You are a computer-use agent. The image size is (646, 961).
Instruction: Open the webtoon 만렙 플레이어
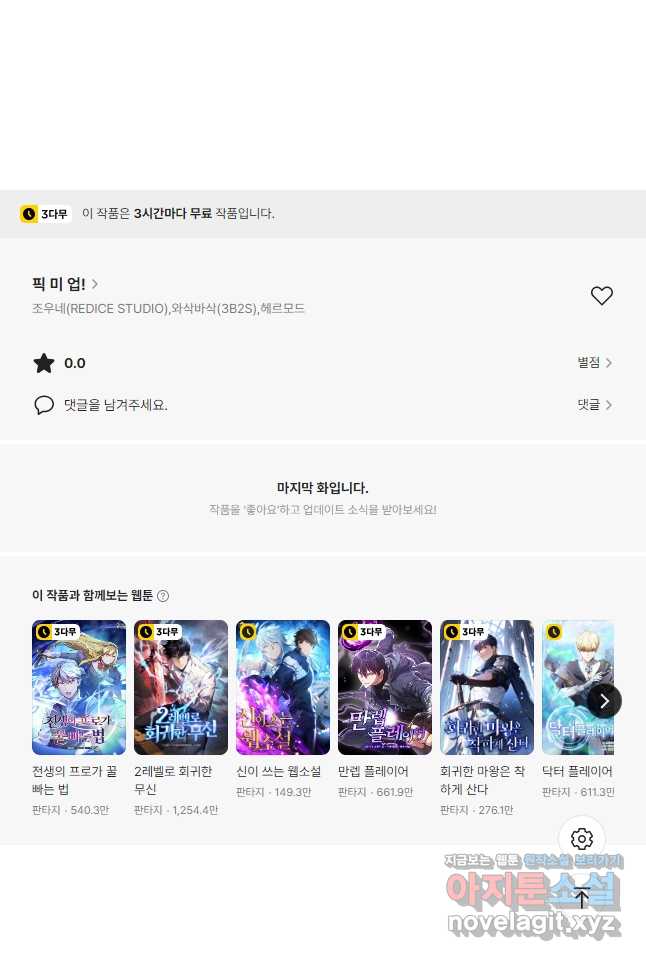pyautogui.click(x=385, y=687)
